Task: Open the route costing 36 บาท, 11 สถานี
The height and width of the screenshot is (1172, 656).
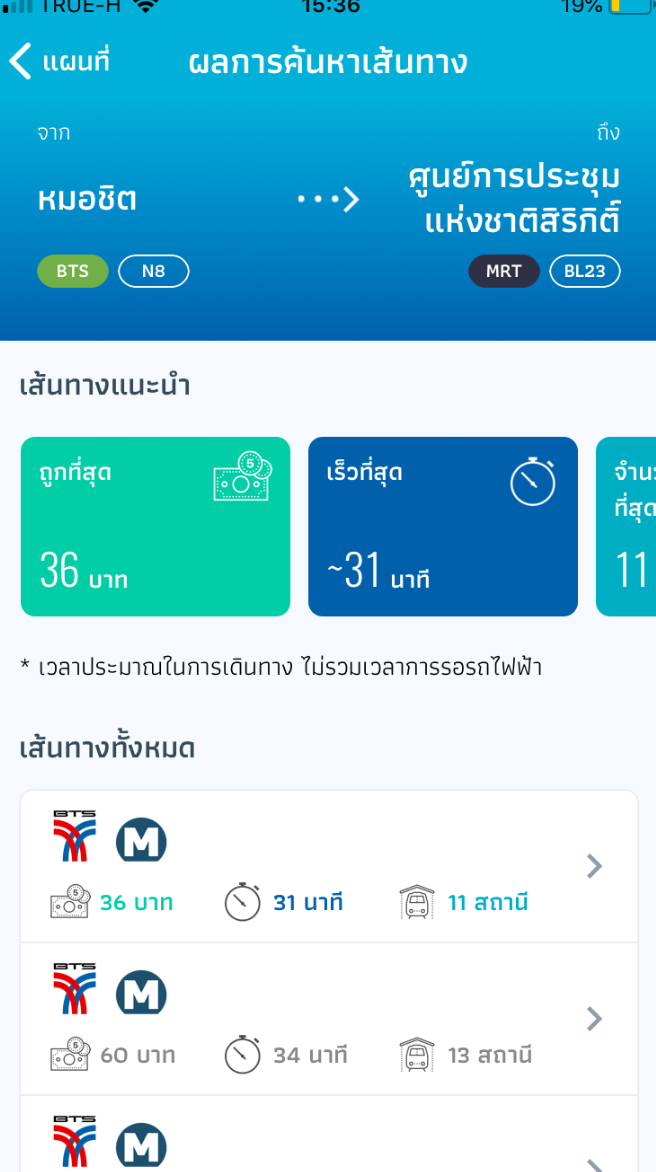Action: [329, 866]
